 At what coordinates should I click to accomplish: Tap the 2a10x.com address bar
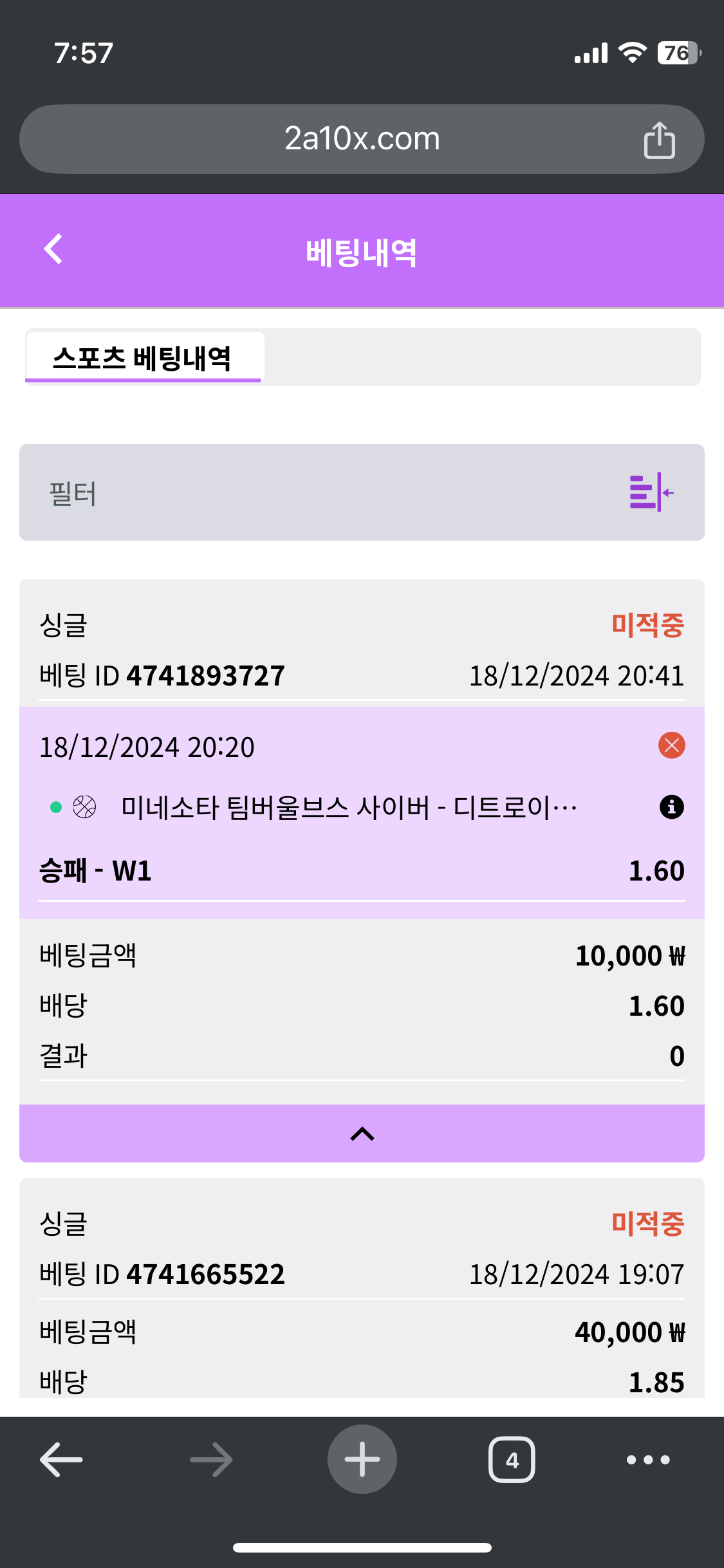pos(362,139)
